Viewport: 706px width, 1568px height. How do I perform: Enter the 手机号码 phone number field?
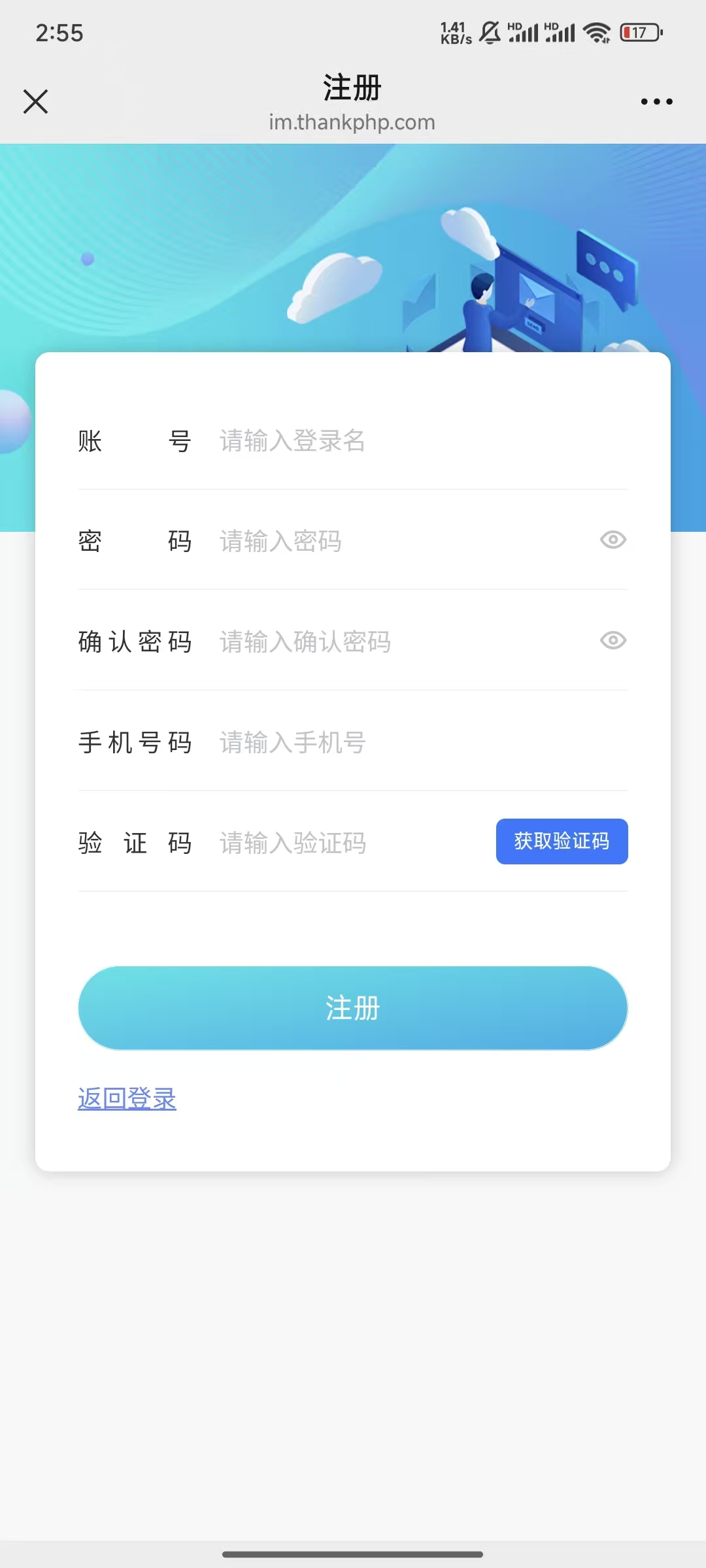(x=418, y=743)
